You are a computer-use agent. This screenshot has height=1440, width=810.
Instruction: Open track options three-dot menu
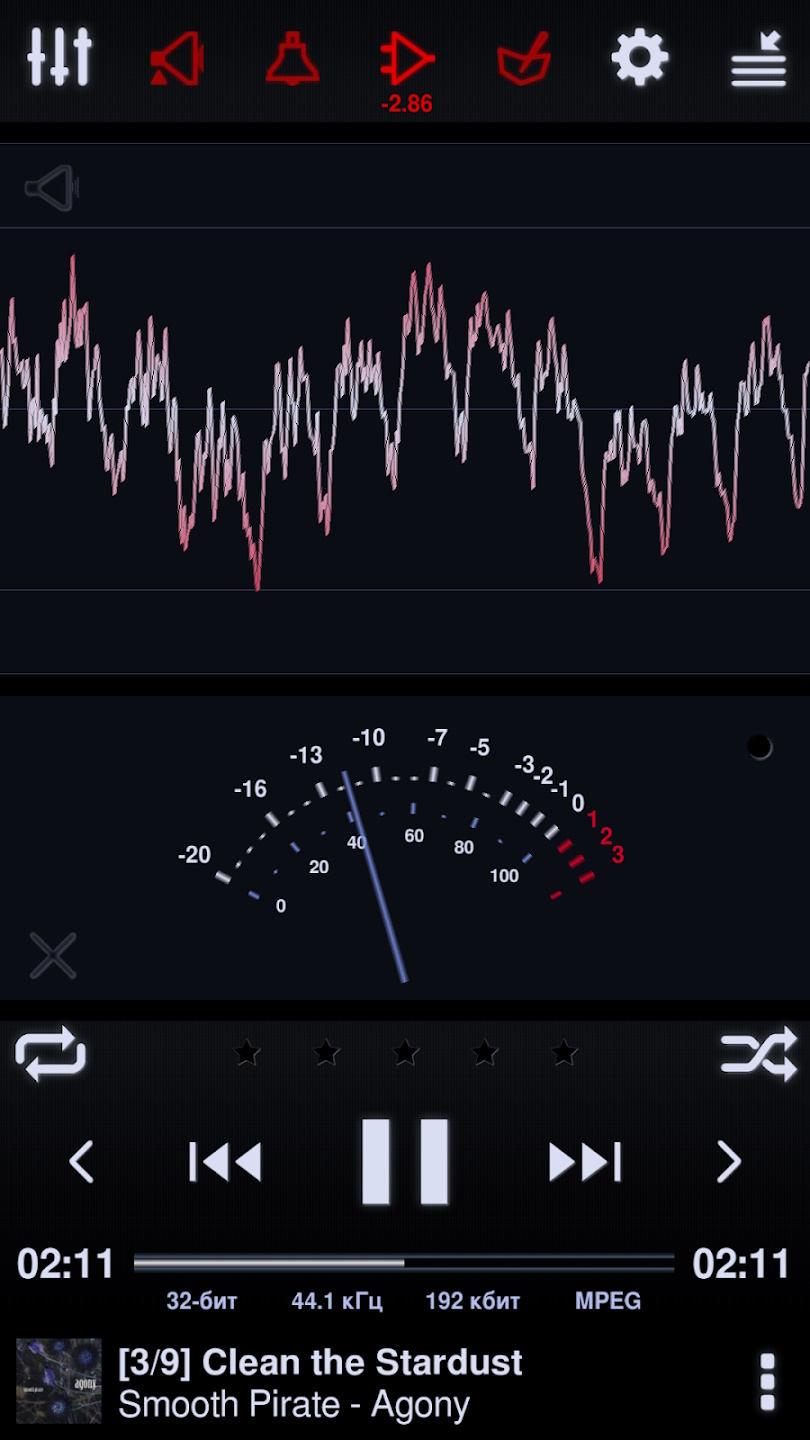tap(767, 1382)
